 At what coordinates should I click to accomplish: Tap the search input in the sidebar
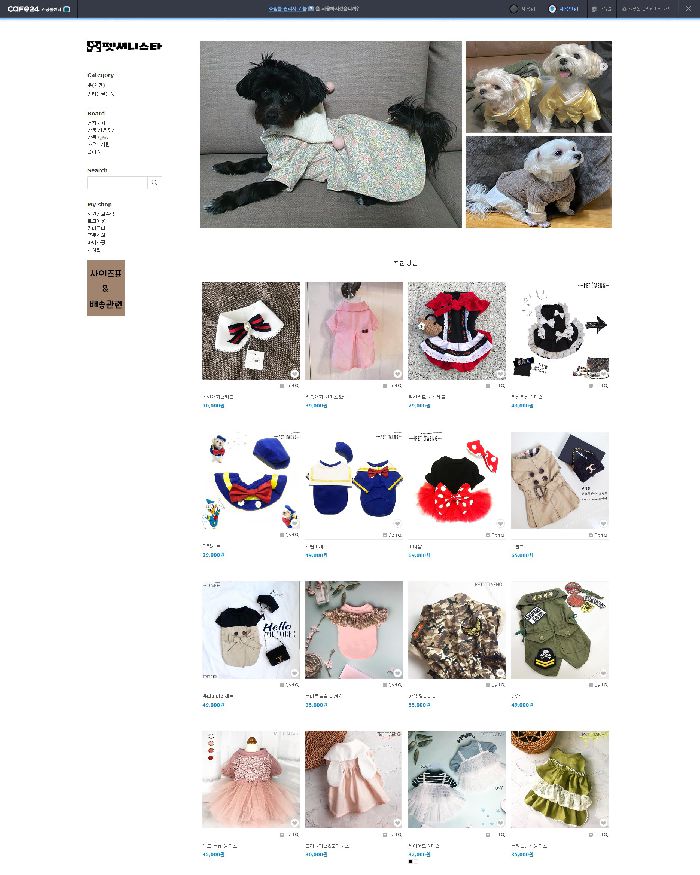pyautogui.click(x=117, y=183)
